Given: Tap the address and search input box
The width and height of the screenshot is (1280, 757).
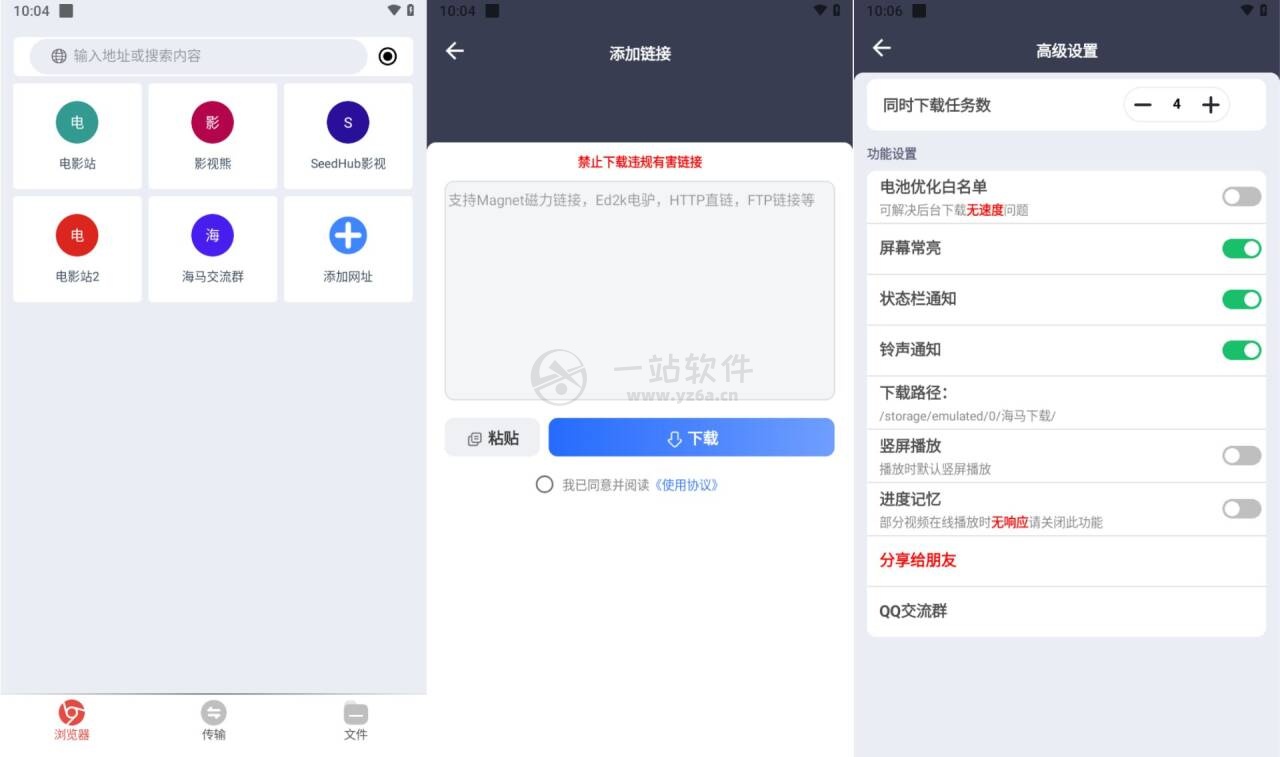Looking at the screenshot, I should [x=200, y=56].
